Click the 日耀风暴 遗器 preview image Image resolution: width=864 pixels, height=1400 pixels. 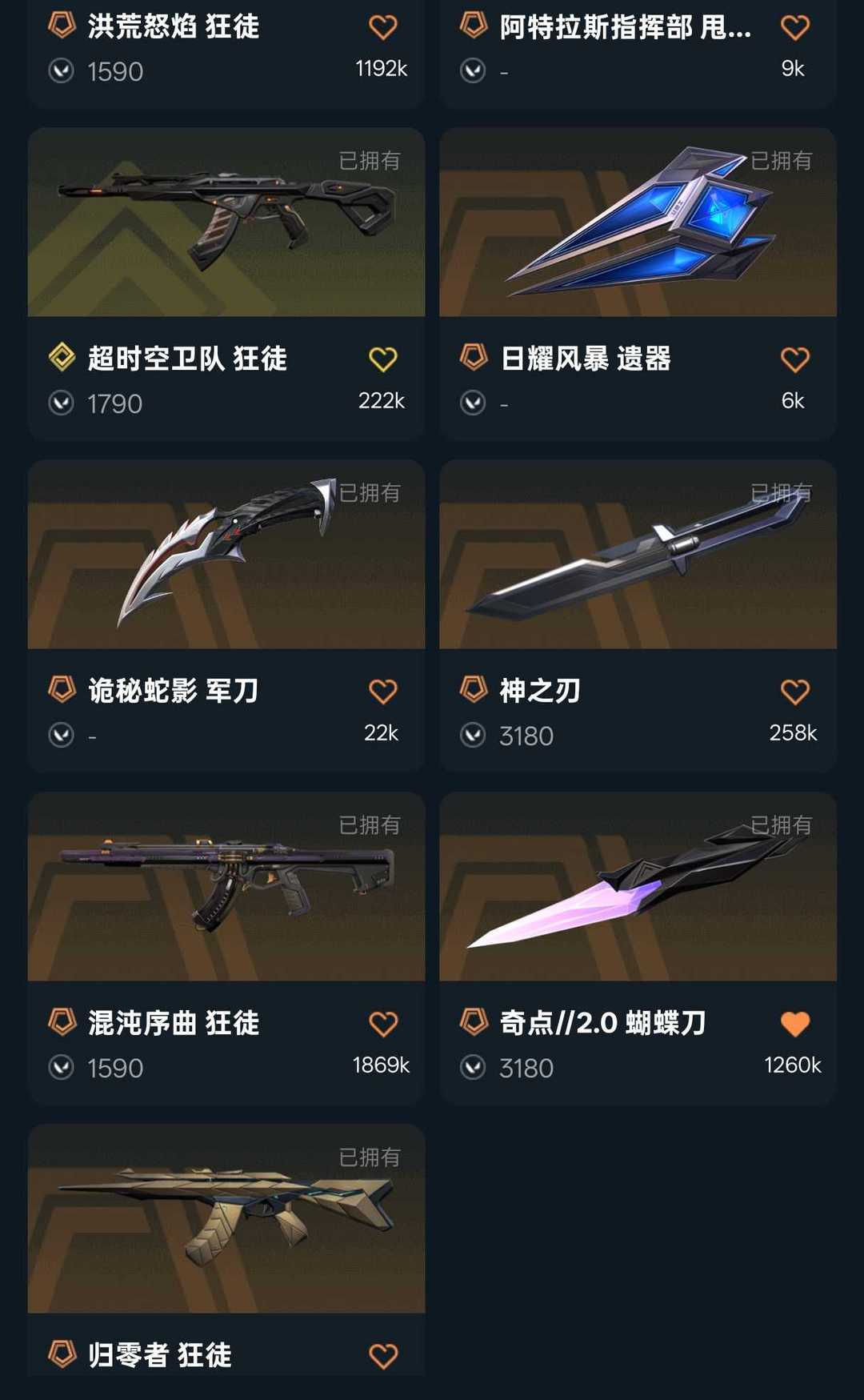click(638, 225)
